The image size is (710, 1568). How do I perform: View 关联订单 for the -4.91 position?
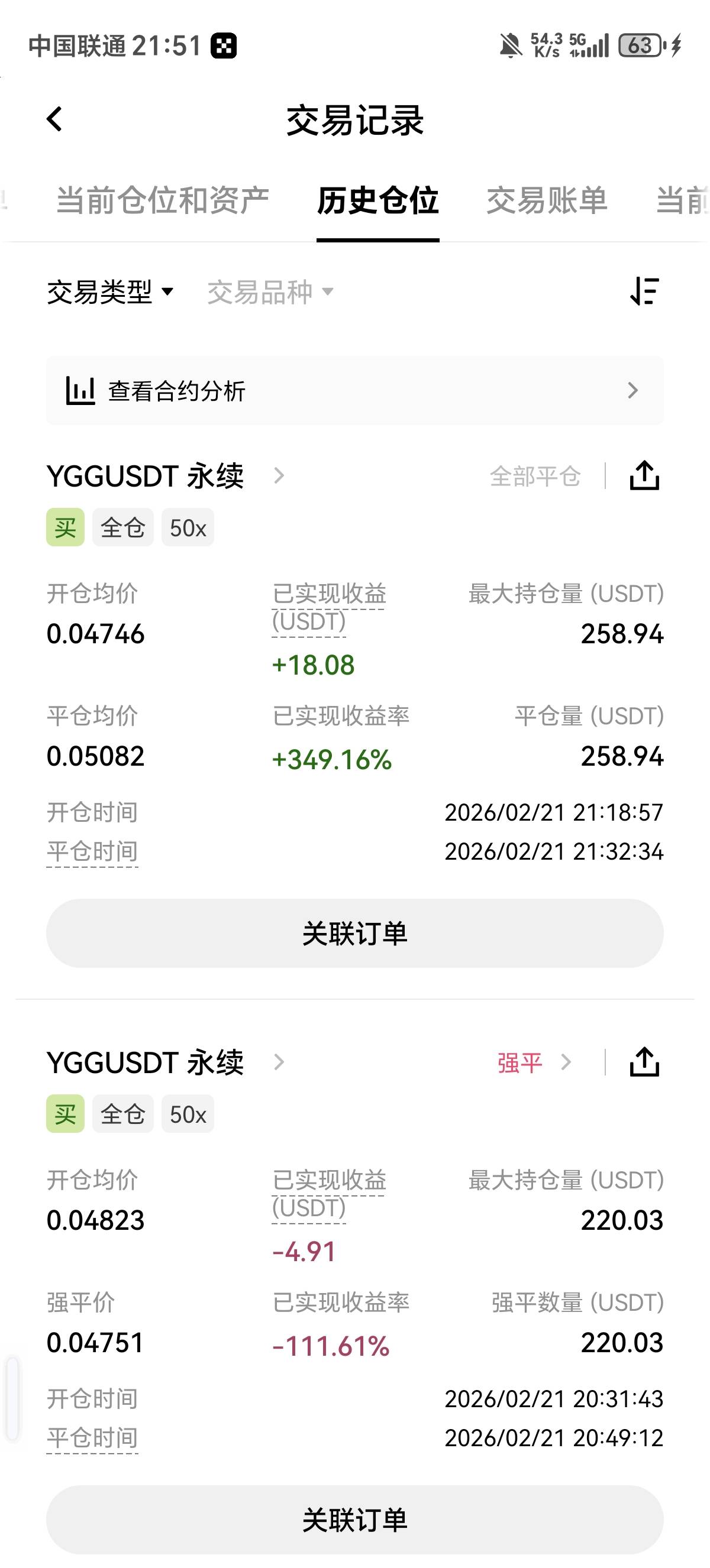pyautogui.click(x=355, y=1520)
